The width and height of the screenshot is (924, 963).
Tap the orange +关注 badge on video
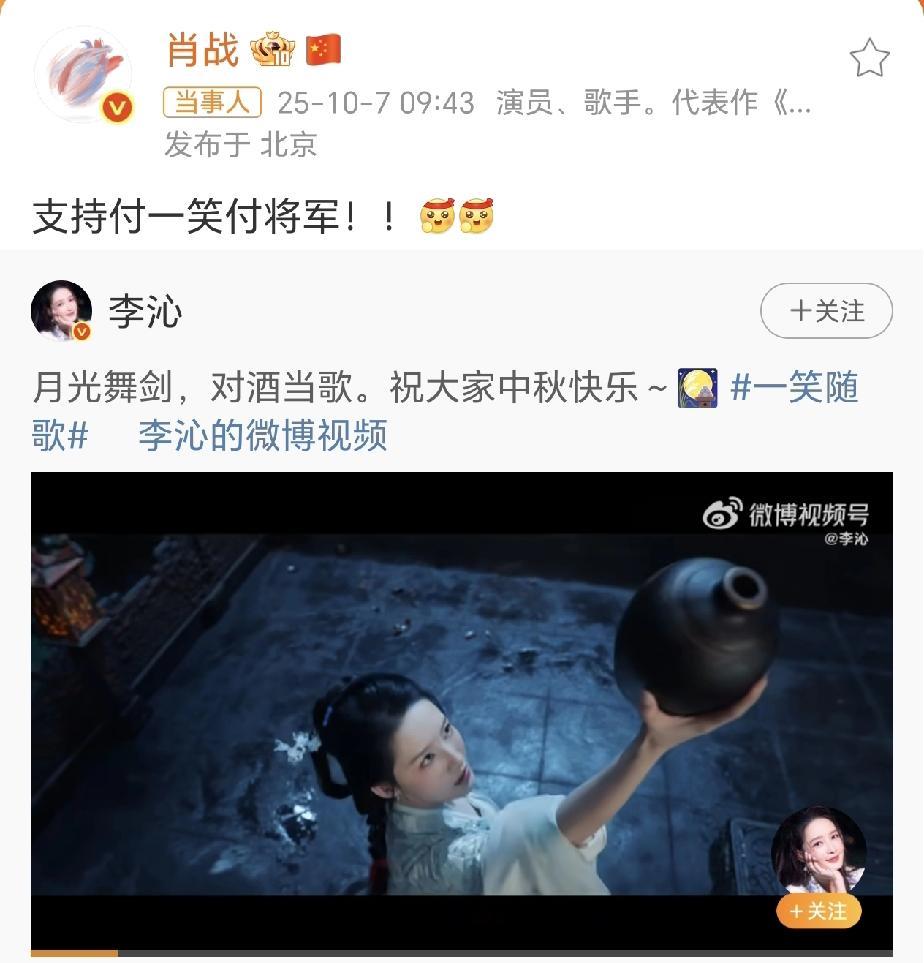tap(818, 911)
